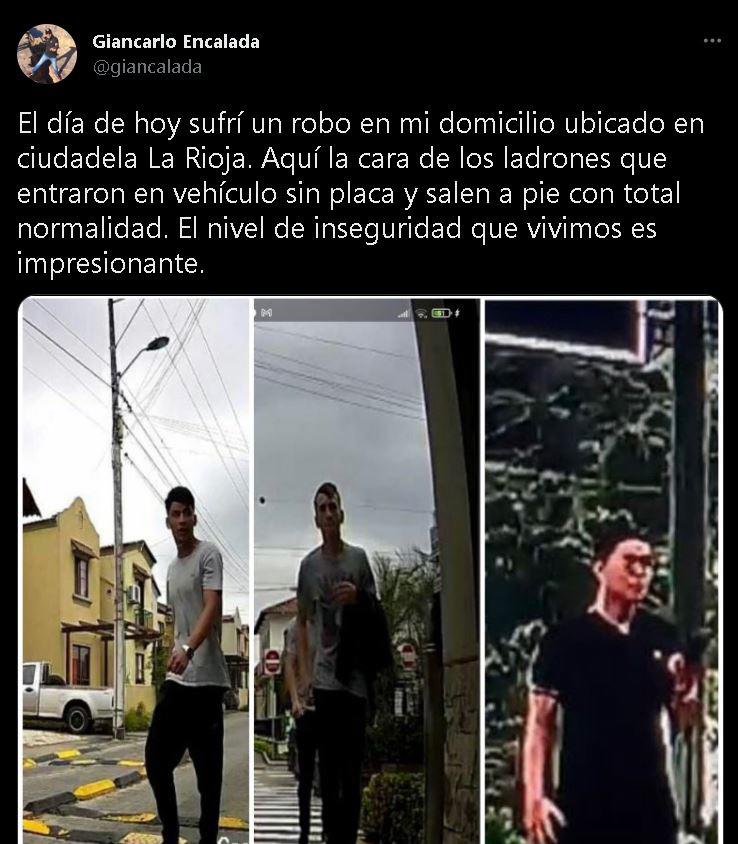Open the third photo with the night-vision figure
This screenshot has width=738, height=844.
click(x=601, y=570)
